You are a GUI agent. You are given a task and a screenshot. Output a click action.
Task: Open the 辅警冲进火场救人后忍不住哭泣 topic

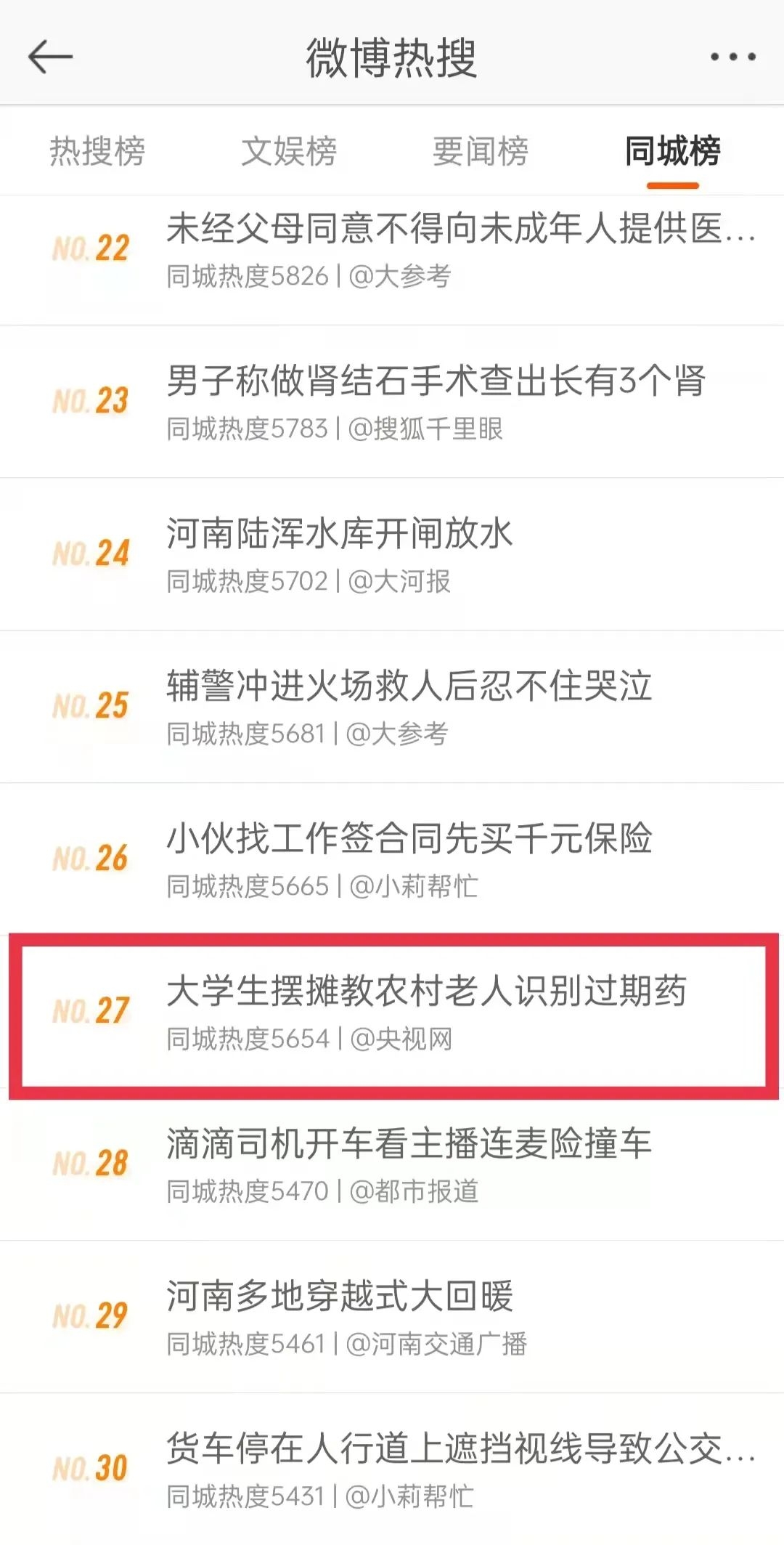coord(409,687)
